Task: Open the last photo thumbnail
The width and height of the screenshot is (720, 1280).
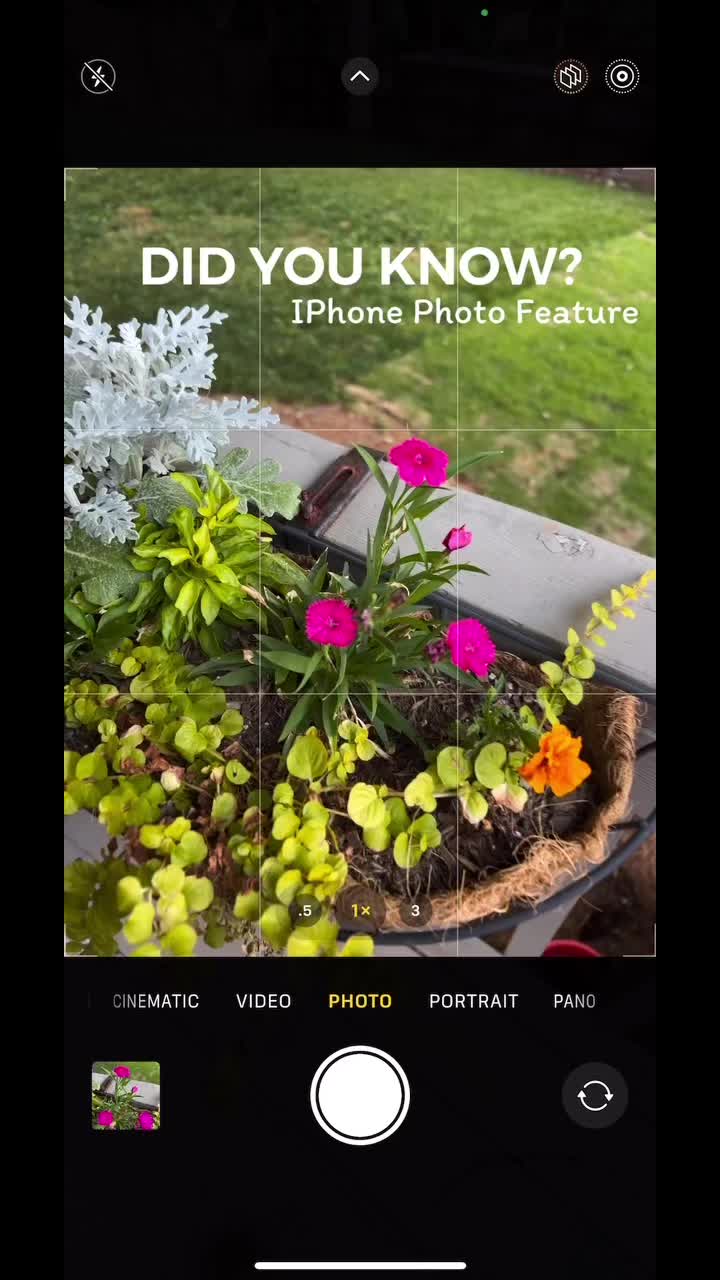Action: tap(126, 1096)
